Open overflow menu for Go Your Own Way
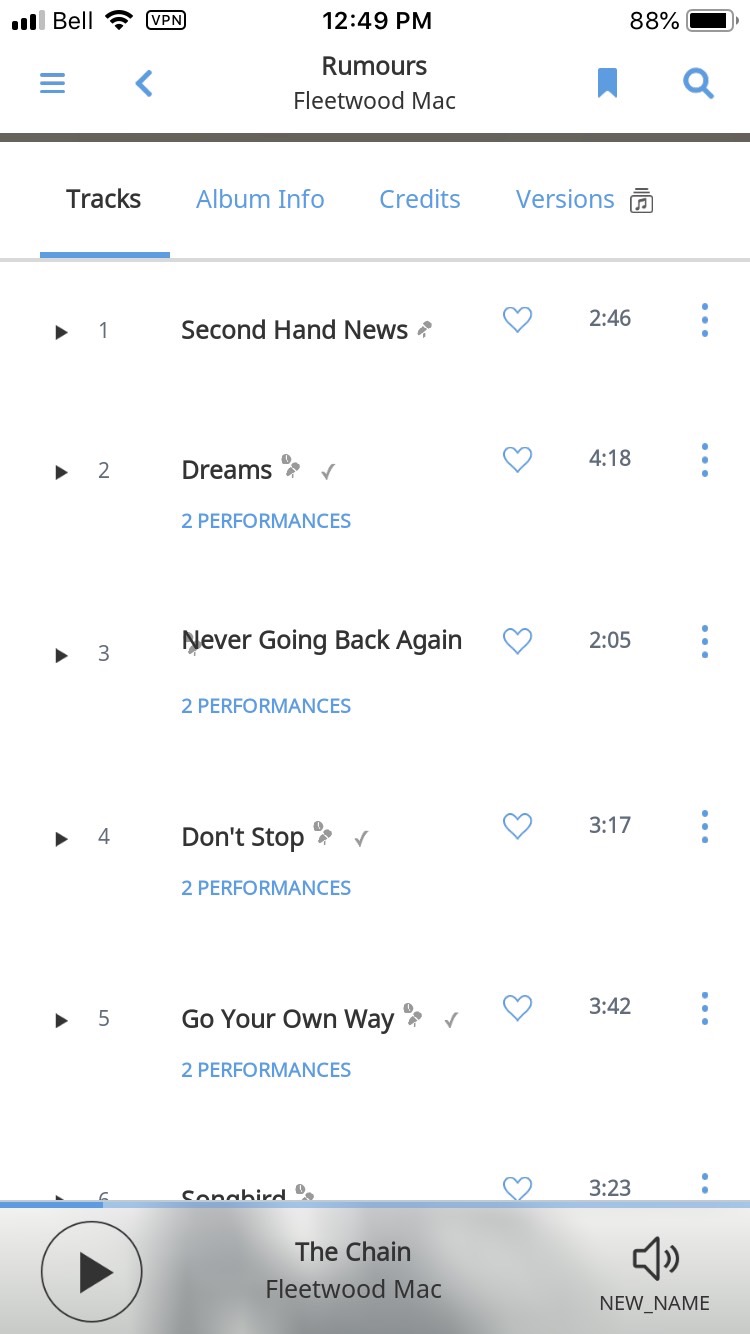 705,1008
